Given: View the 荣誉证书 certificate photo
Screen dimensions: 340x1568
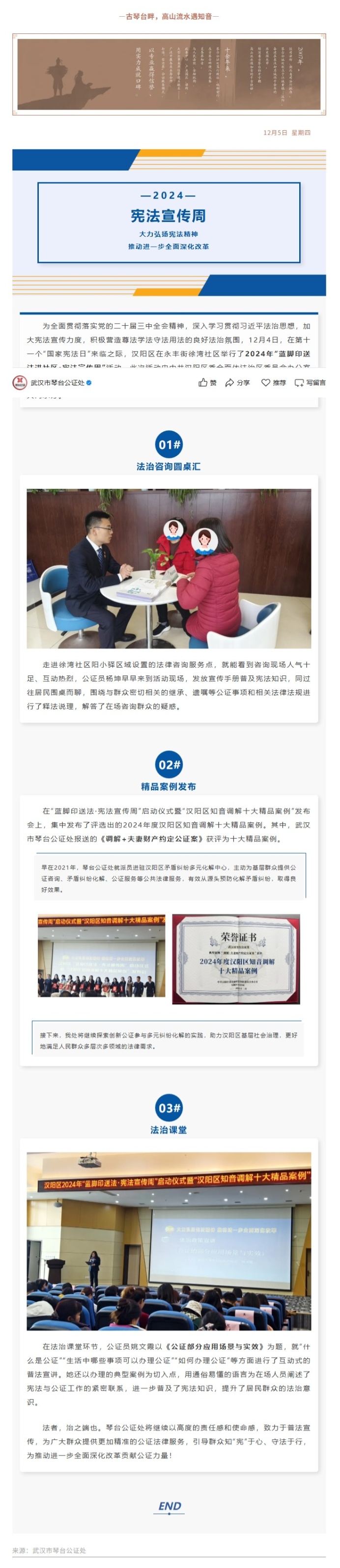Looking at the screenshot, I should pos(236,959).
